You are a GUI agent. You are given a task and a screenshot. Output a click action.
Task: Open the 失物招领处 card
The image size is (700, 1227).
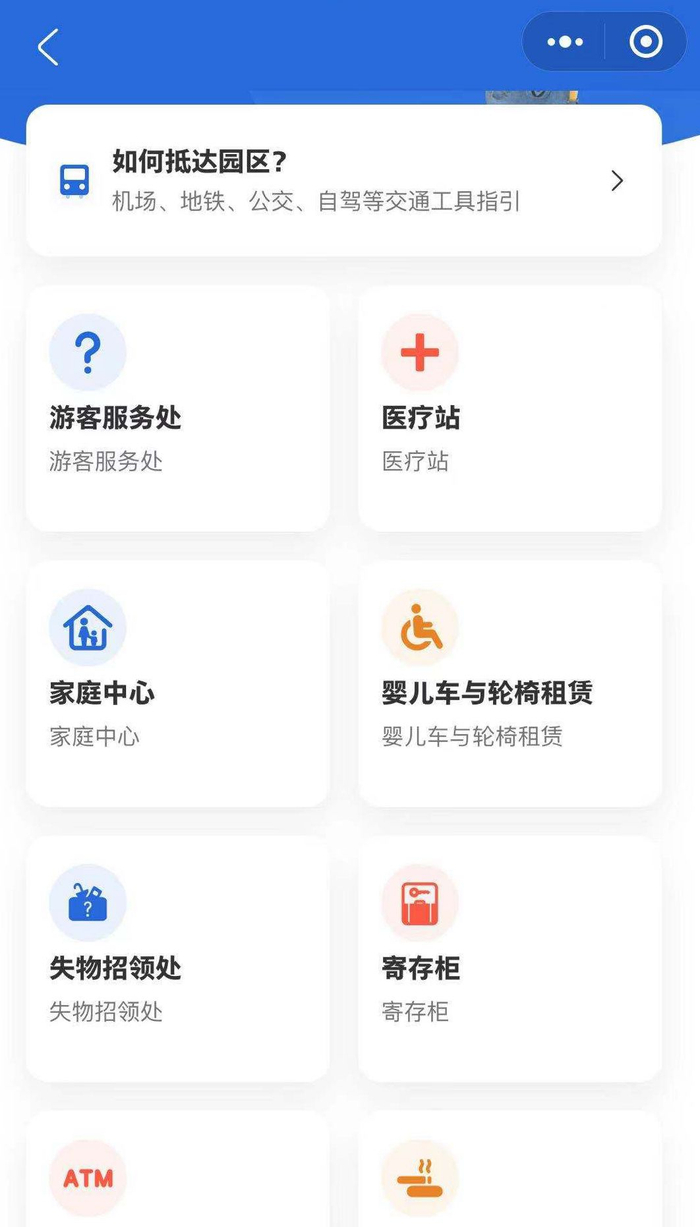177,958
